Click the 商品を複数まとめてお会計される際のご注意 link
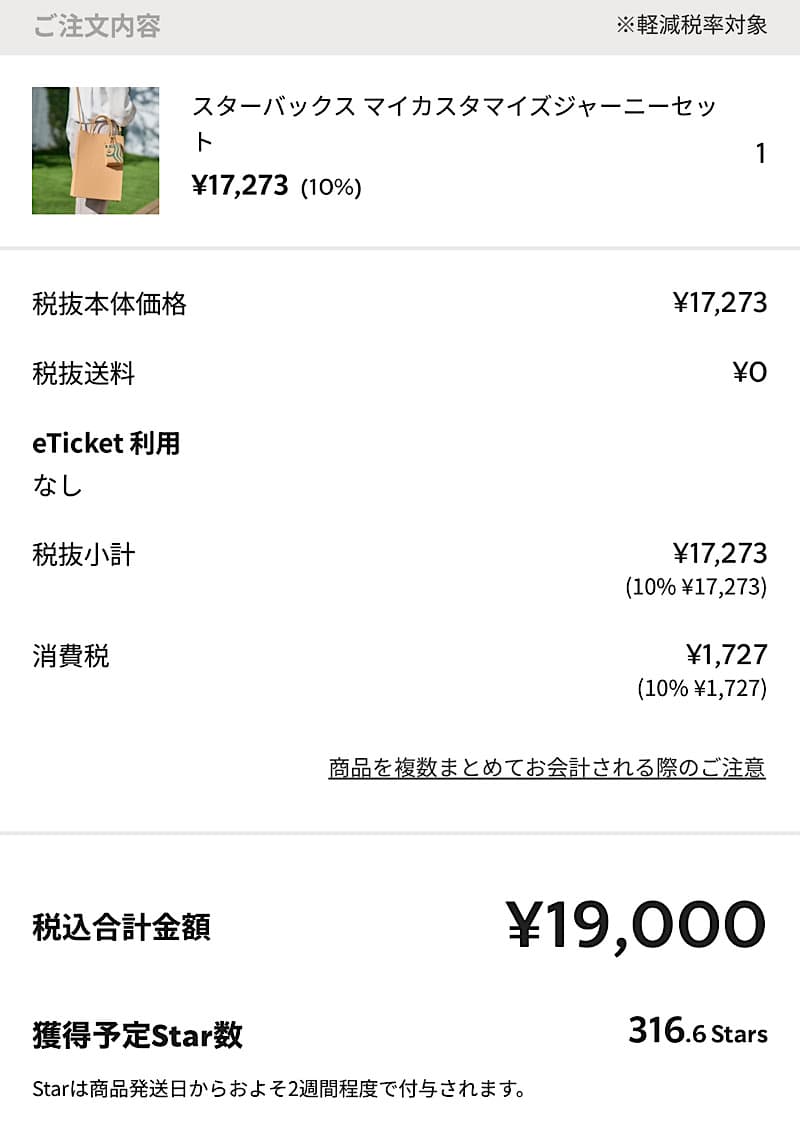 (x=545, y=767)
